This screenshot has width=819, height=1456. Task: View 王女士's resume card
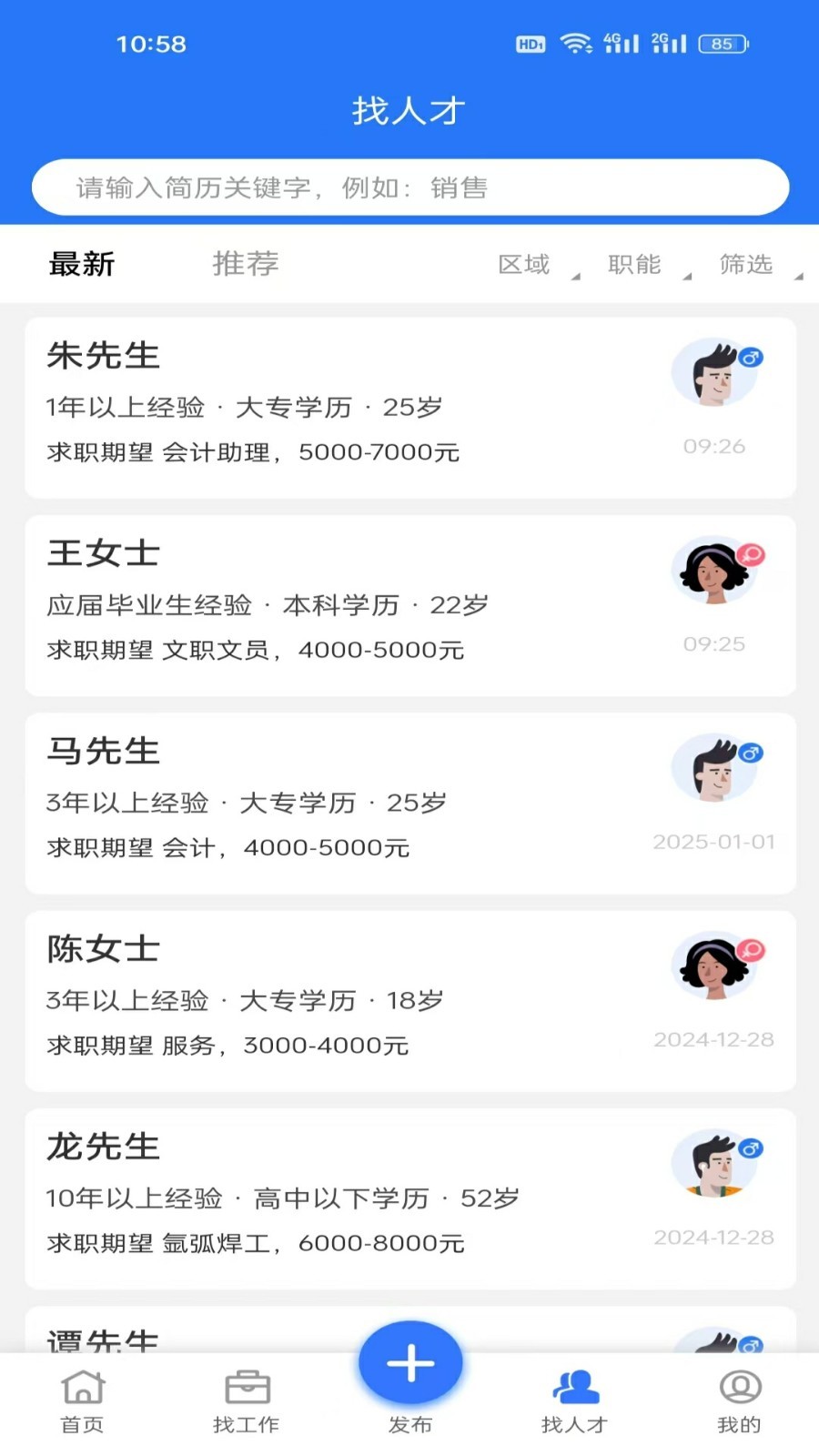pos(409,605)
